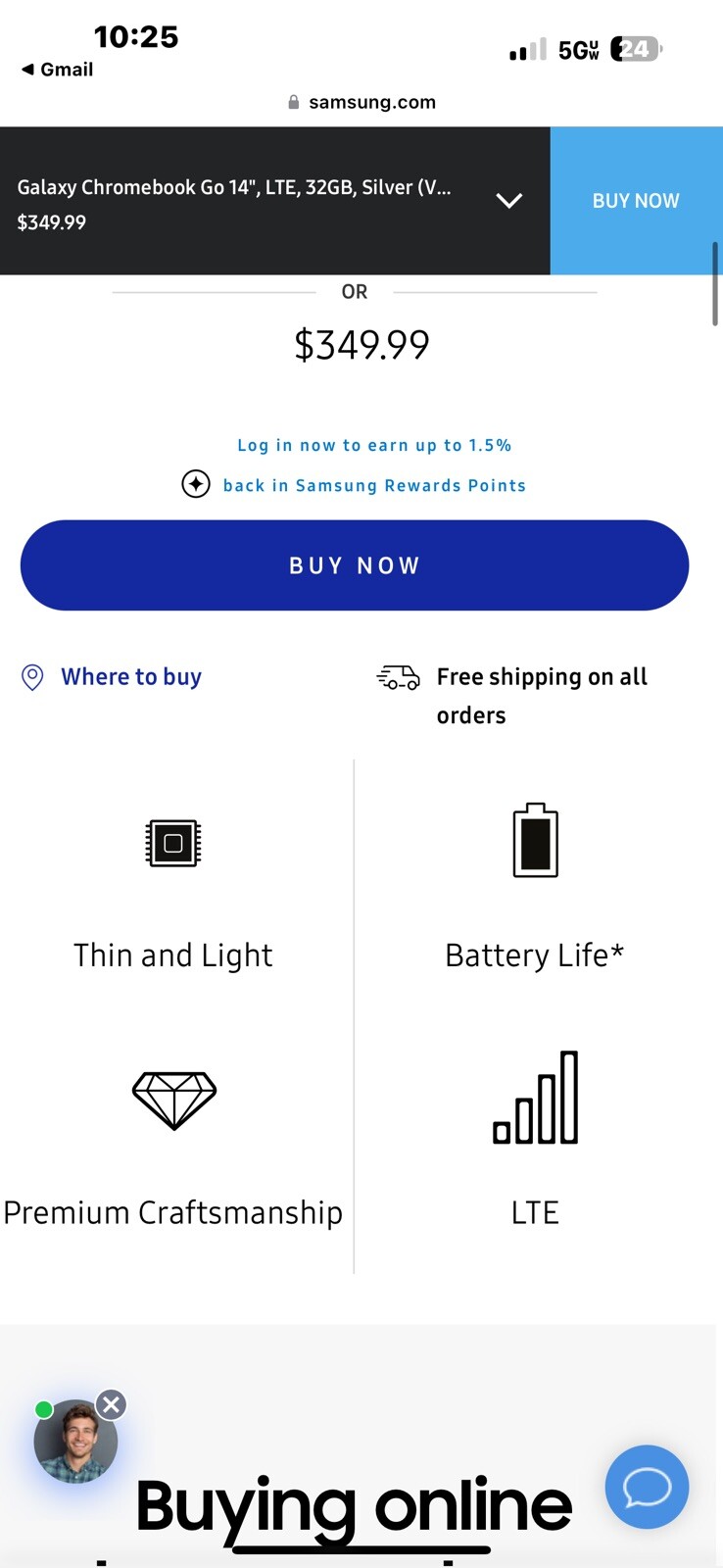
Task: Dismiss the live agent avatar bubble
Action: (x=112, y=1404)
